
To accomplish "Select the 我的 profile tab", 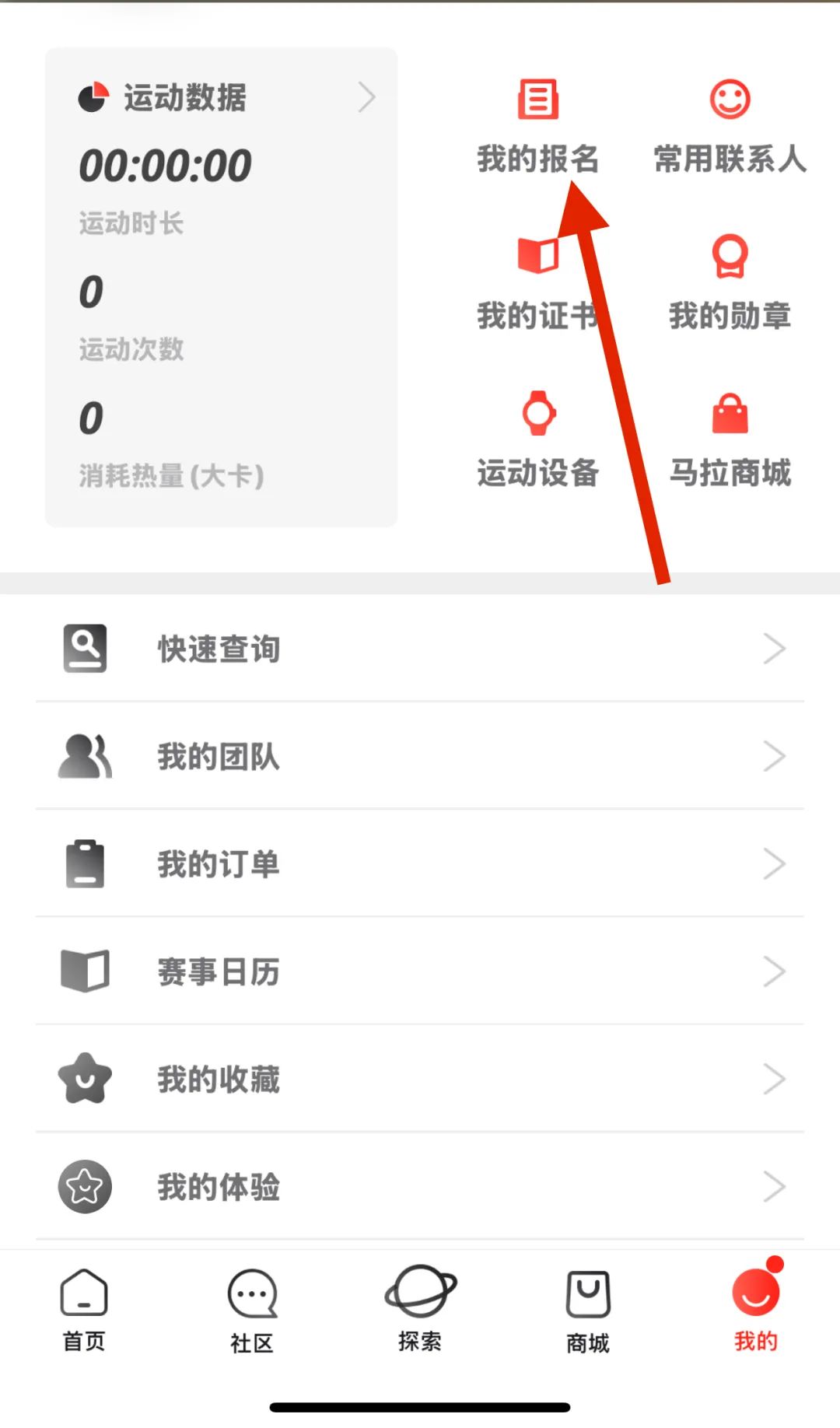I will coord(755,1311).
